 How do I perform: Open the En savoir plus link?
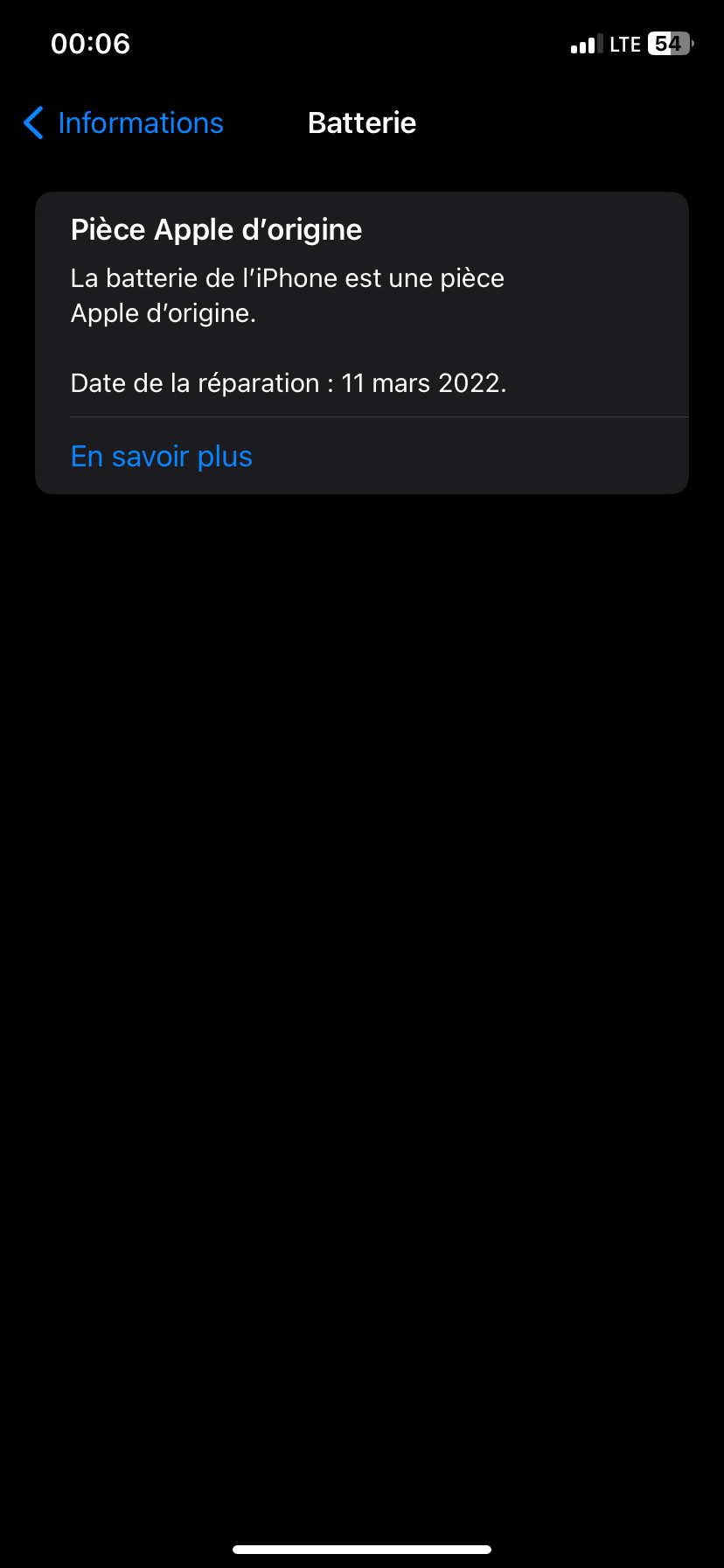click(x=162, y=457)
